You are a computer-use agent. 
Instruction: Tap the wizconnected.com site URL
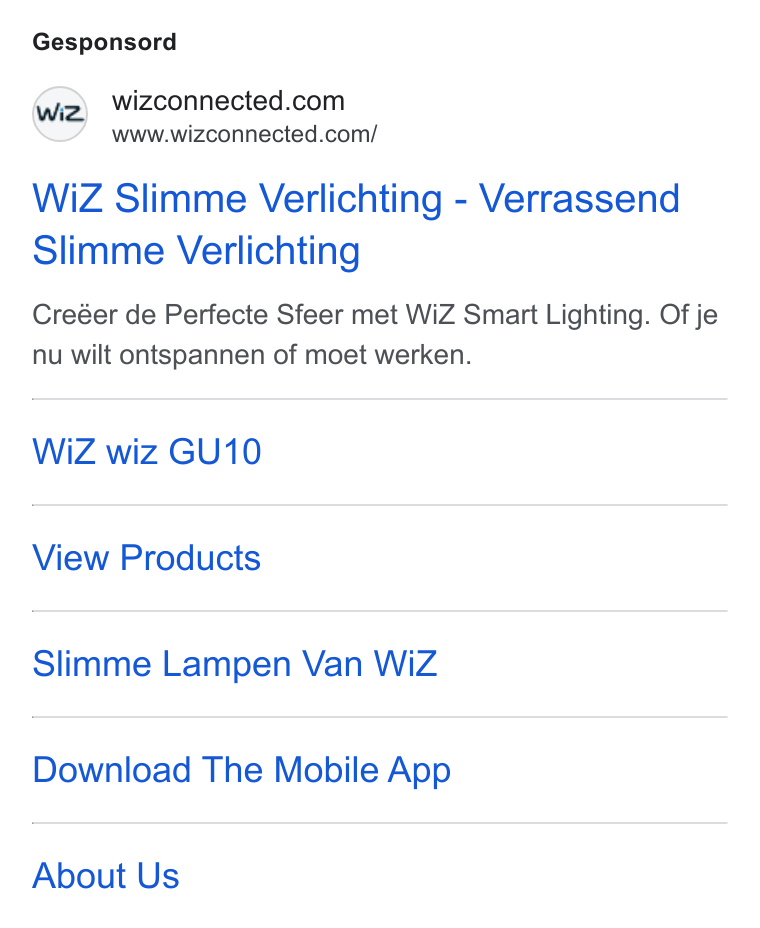(244, 134)
